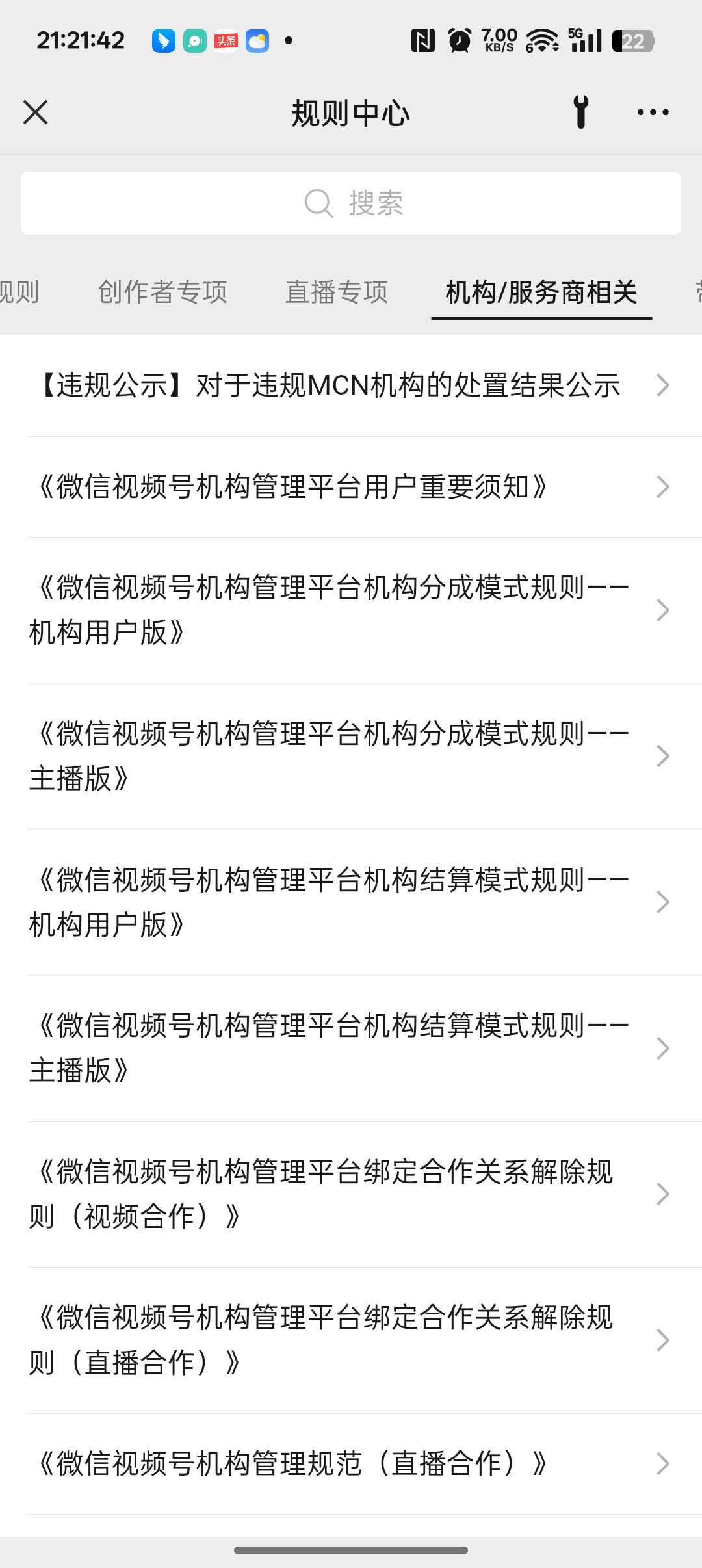The height and width of the screenshot is (1568, 702).
Task: Open the wrench tool icon
Action: point(580,112)
